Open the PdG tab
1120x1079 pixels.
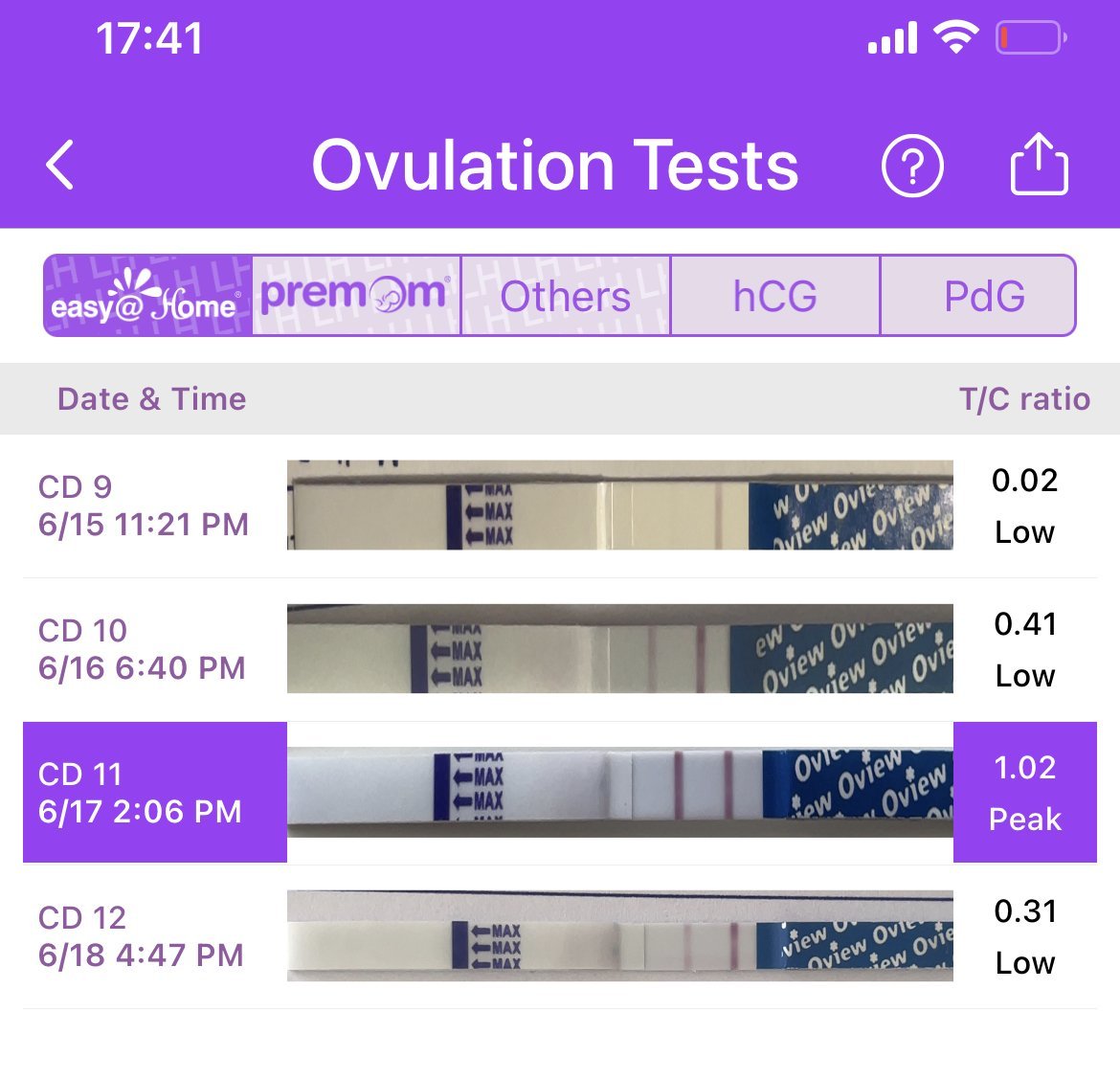[x=983, y=296]
